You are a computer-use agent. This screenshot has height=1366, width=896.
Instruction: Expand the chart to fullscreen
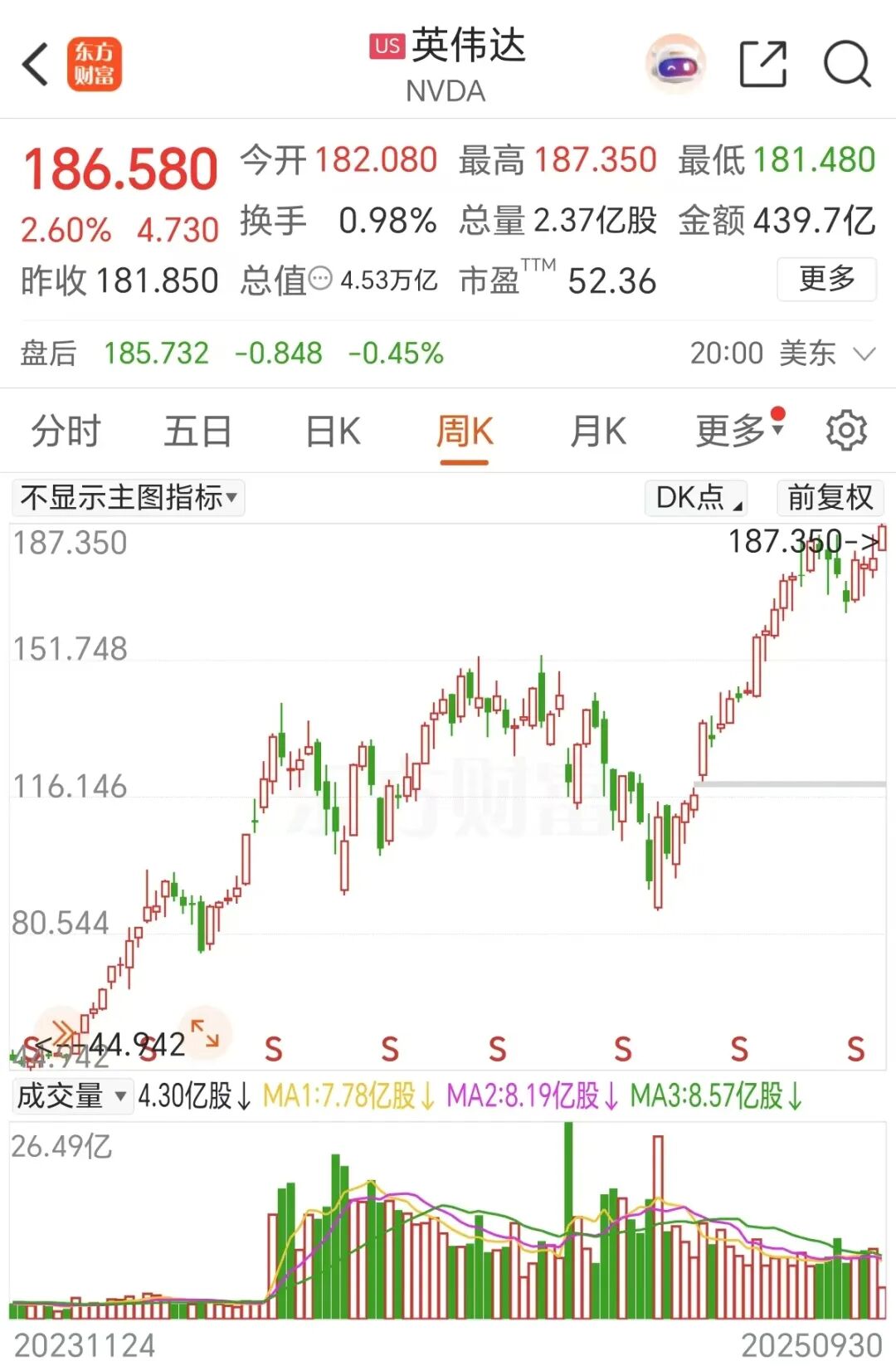pos(205,1033)
